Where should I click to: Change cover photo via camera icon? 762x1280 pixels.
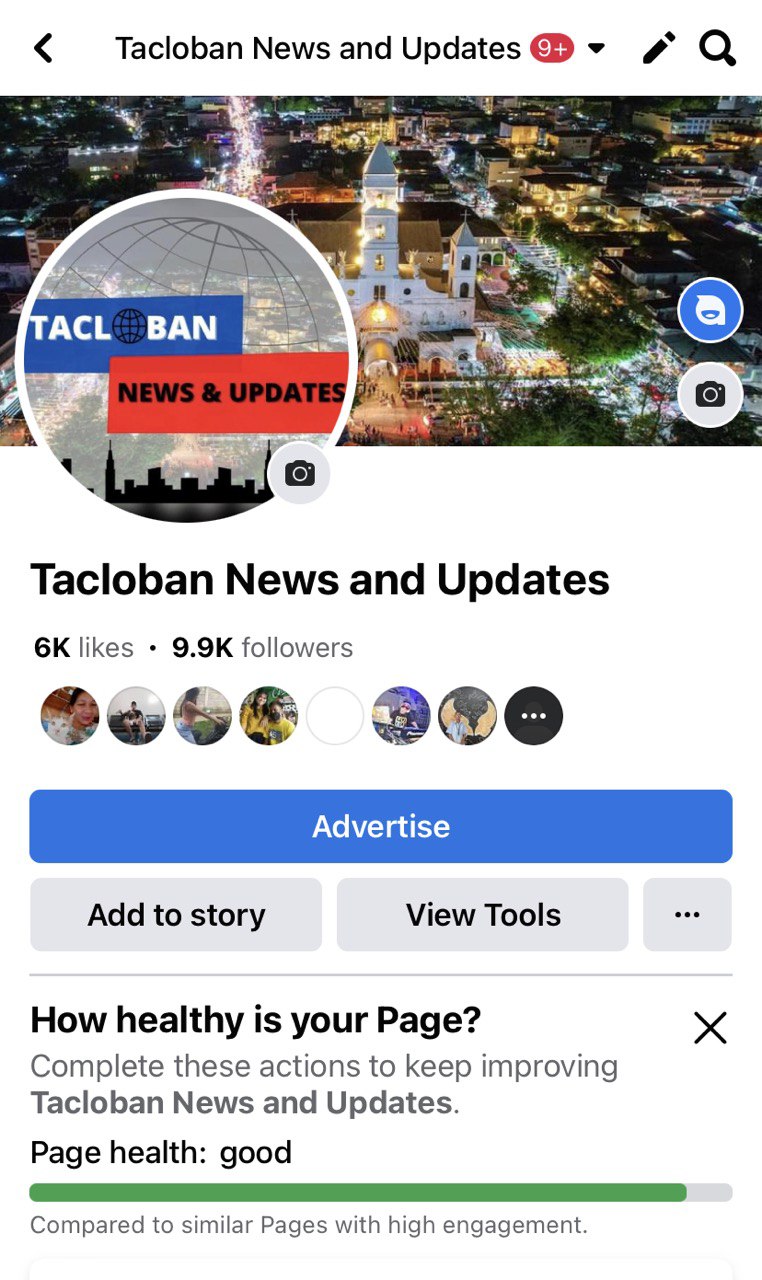tap(710, 395)
